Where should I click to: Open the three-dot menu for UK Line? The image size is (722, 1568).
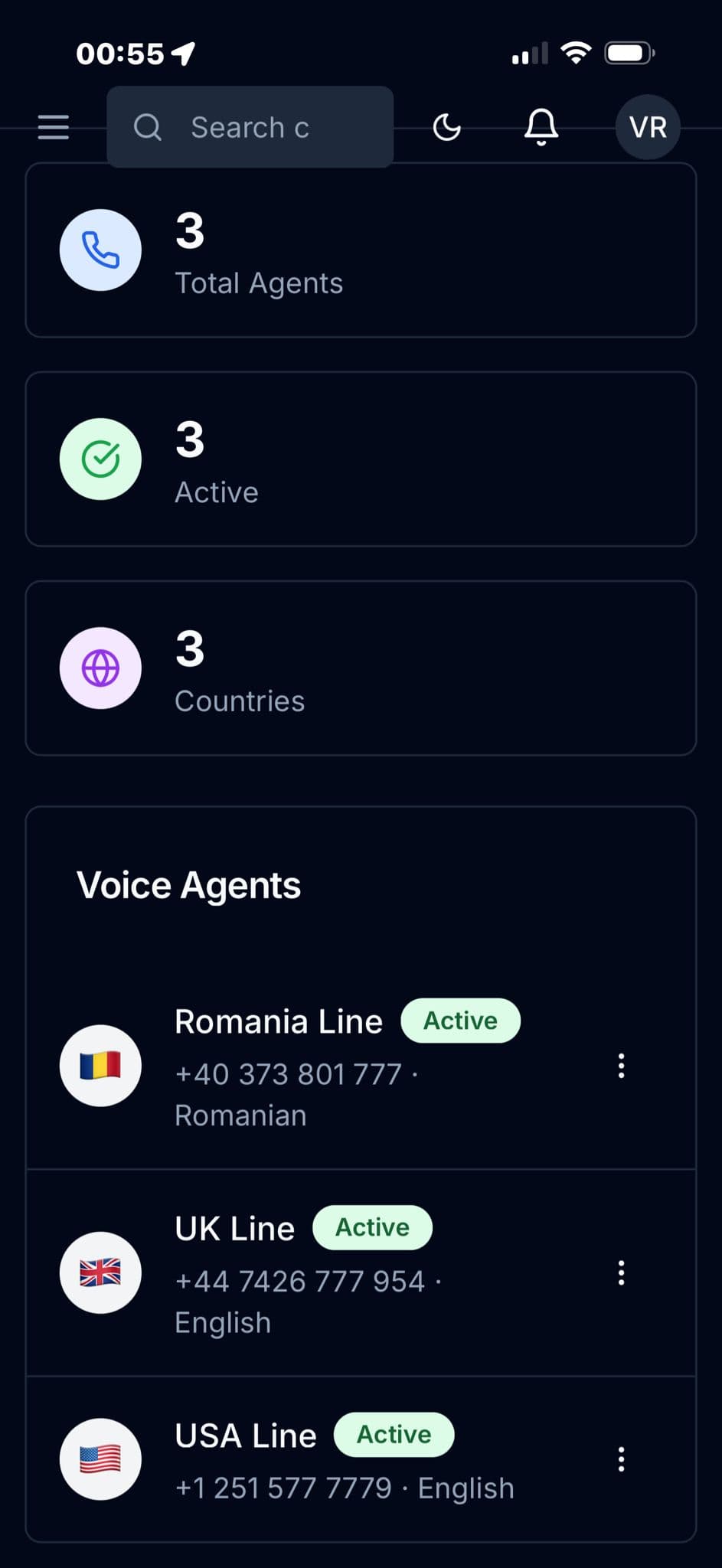621,1272
